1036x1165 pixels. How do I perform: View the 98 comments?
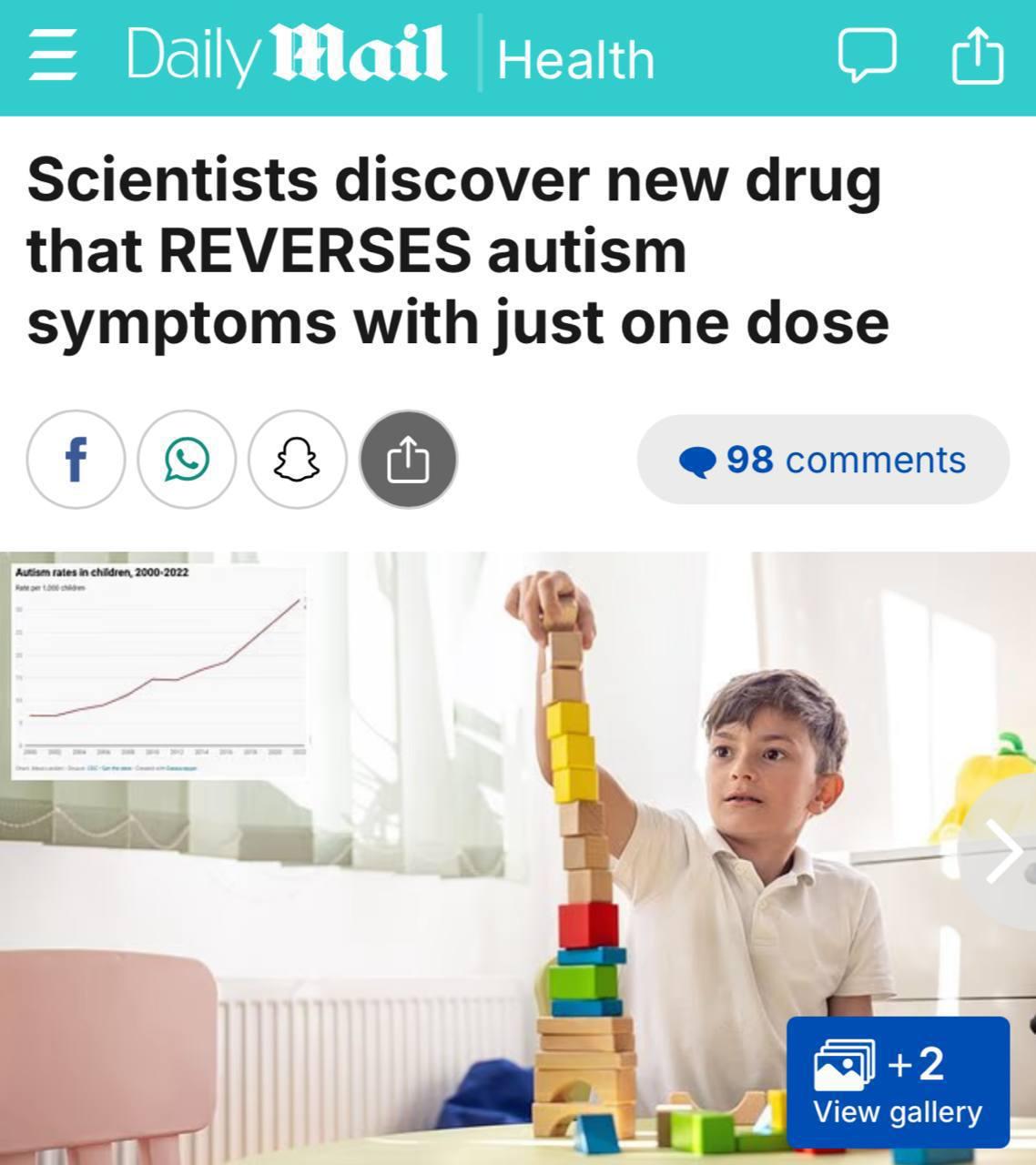click(823, 460)
